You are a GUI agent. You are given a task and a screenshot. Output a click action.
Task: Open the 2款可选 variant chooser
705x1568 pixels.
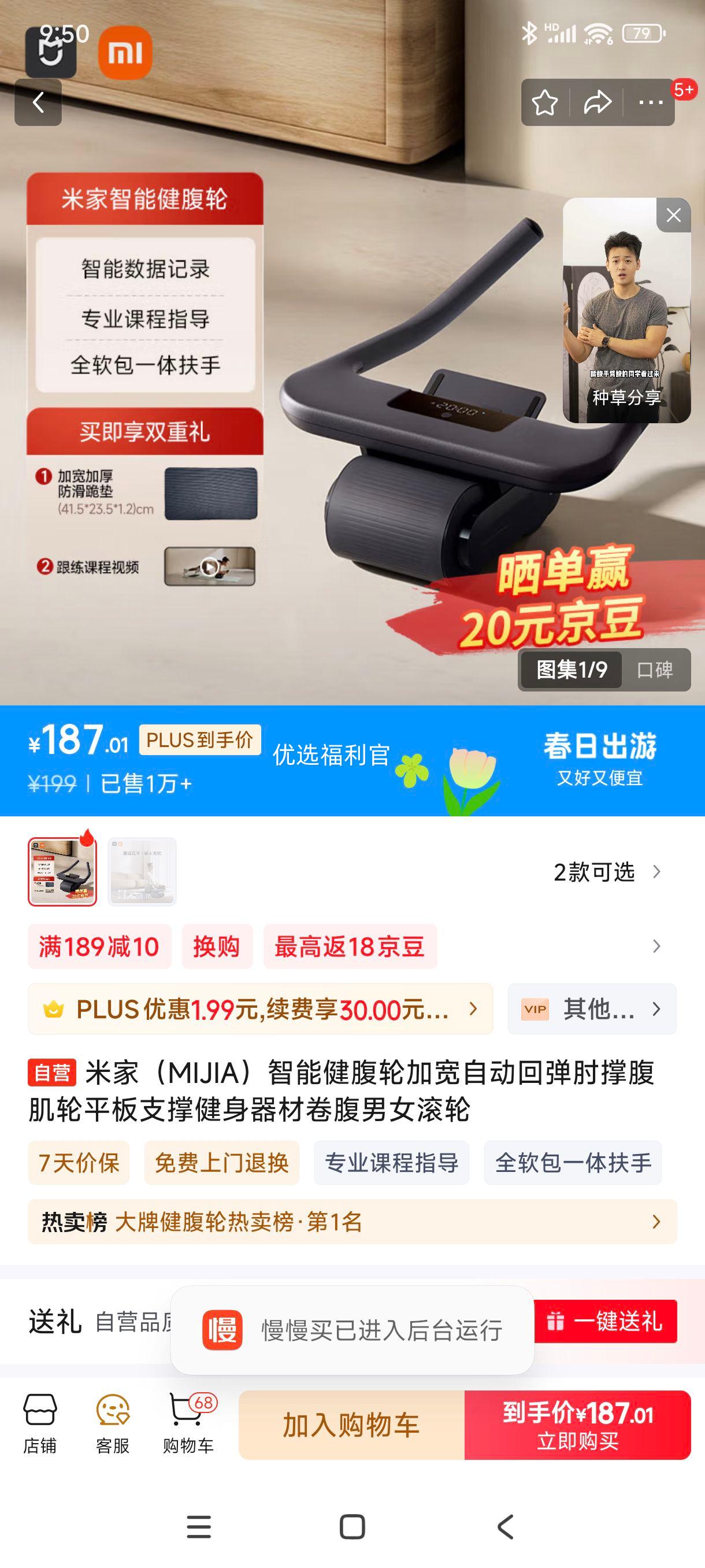pyautogui.click(x=606, y=872)
